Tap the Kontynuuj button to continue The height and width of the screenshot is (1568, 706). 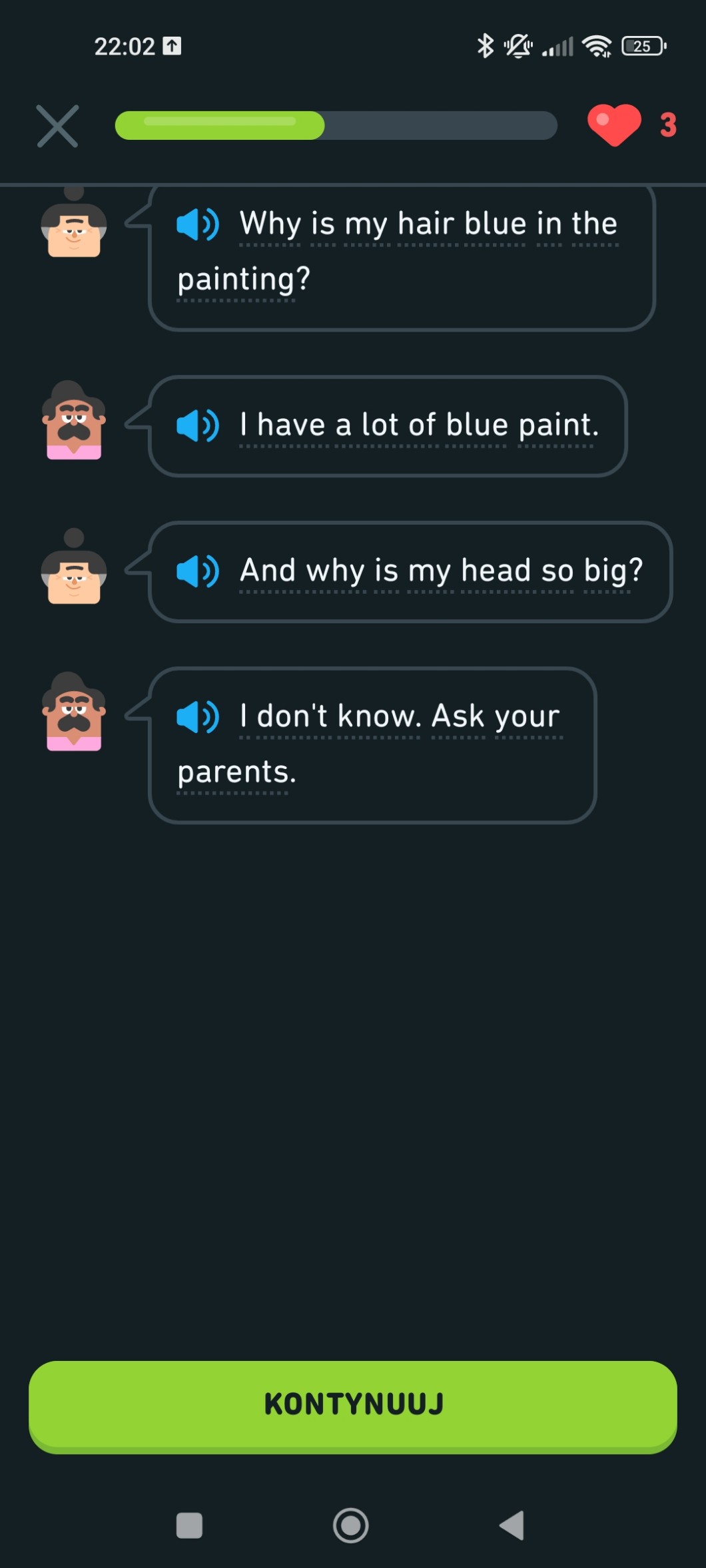pyautogui.click(x=352, y=1405)
